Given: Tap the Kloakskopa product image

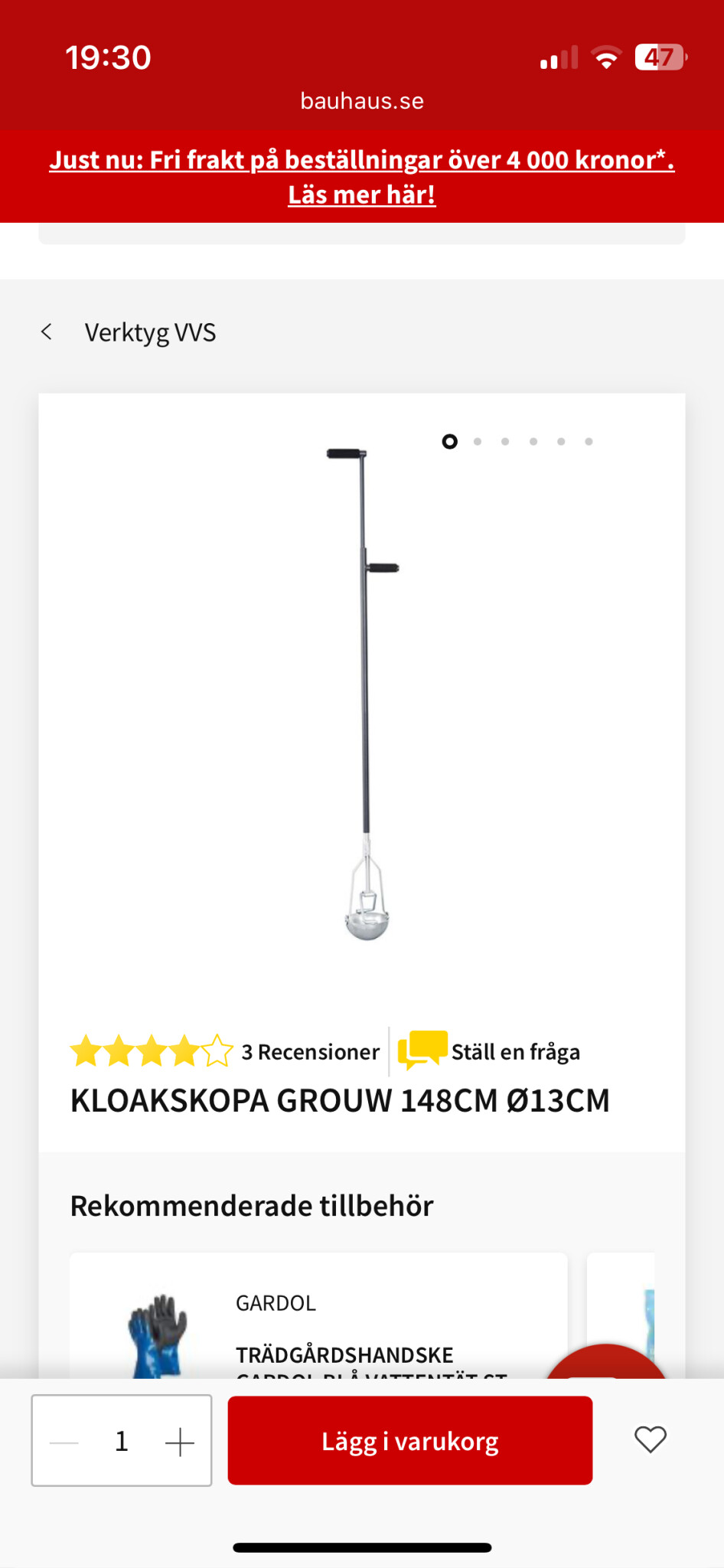Looking at the screenshot, I should pos(364,693).
